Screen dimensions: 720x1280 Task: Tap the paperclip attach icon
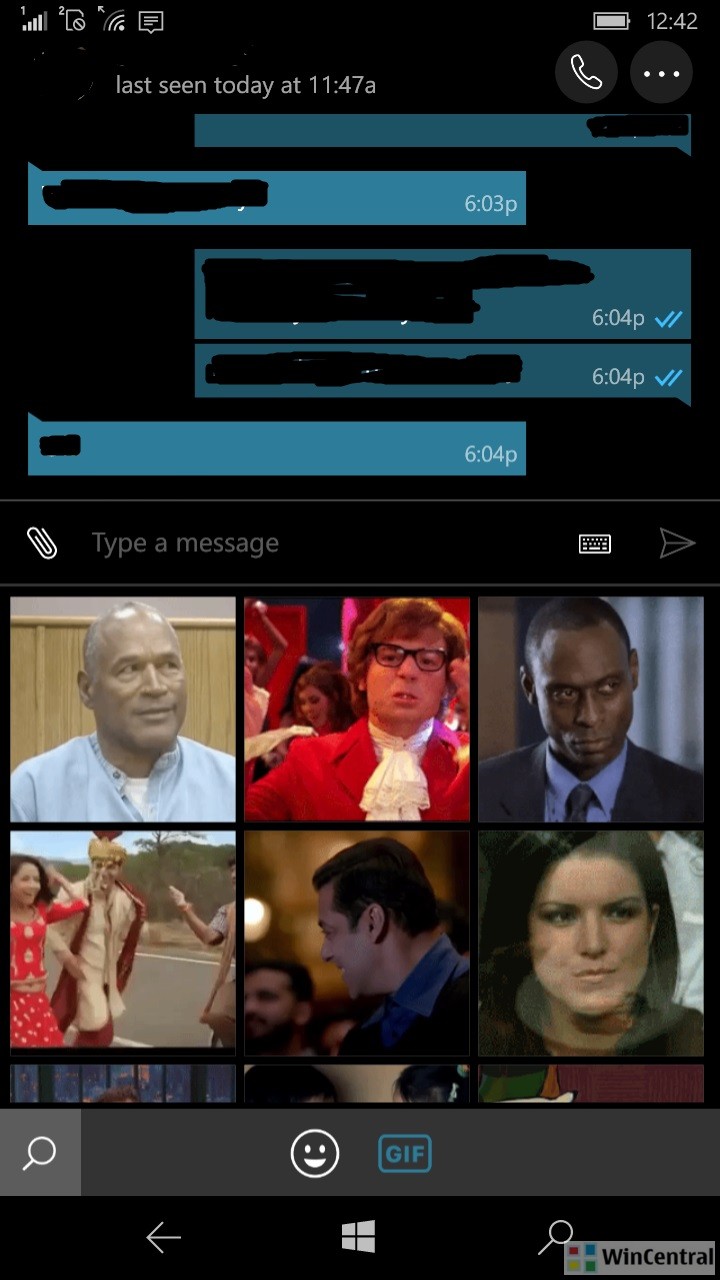pos(42,543)
